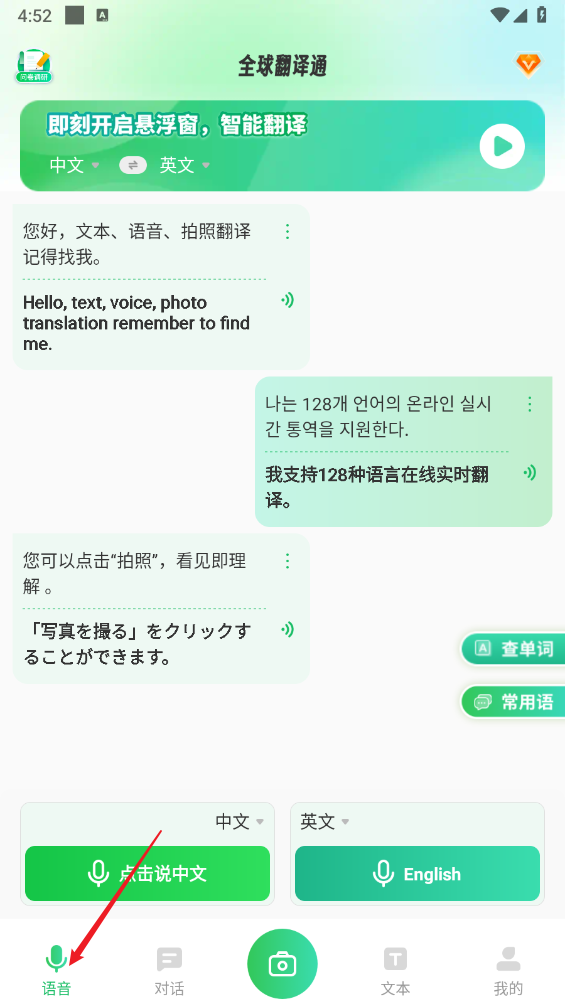
Task: Play audio of 'Hello, text, voice' translation
Action: (x=288, y=300)
